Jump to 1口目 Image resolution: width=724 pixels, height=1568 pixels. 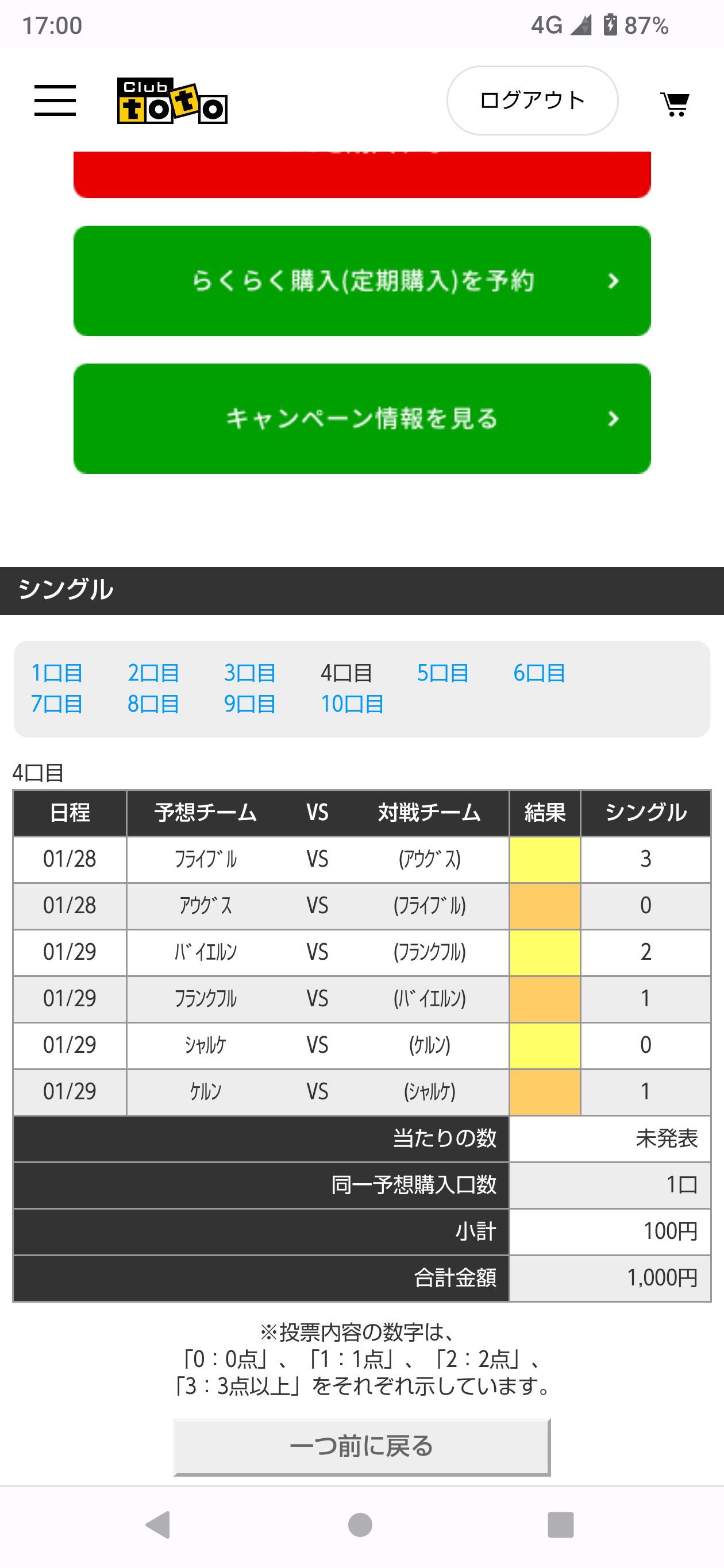tap(57, 673)
